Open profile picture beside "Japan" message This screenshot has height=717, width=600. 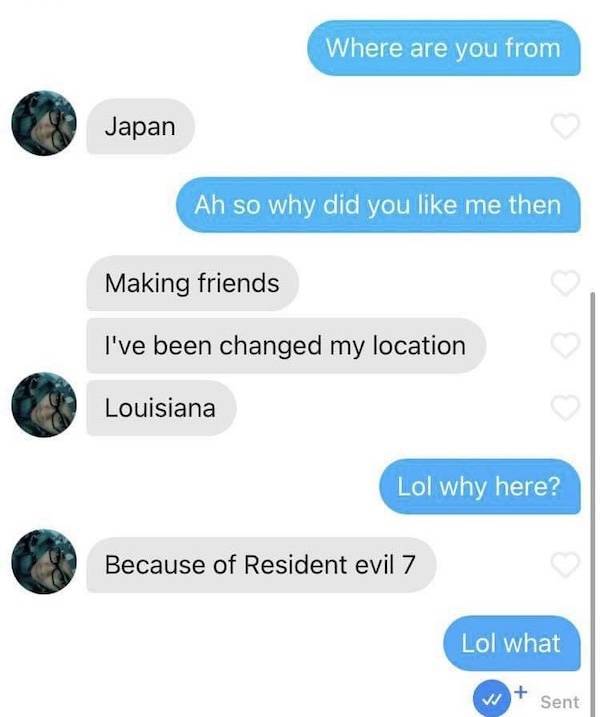tap(43, 124)
